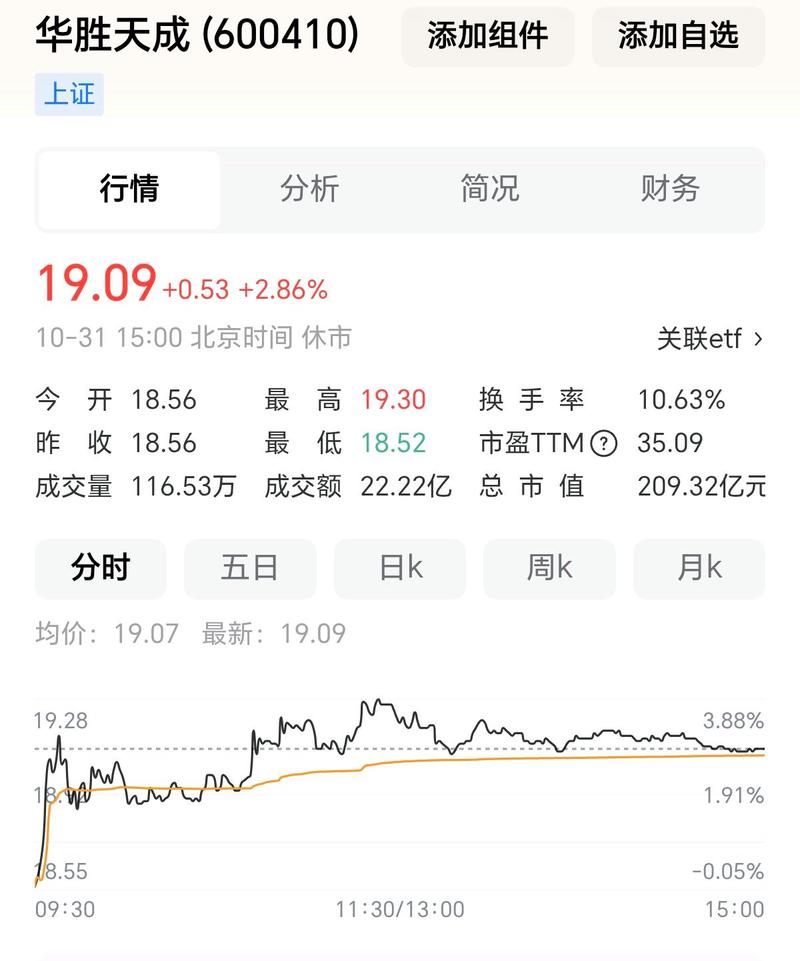
Task: Switch to the 周k chart
Action: pyautogui.click(x=549, y=568)
